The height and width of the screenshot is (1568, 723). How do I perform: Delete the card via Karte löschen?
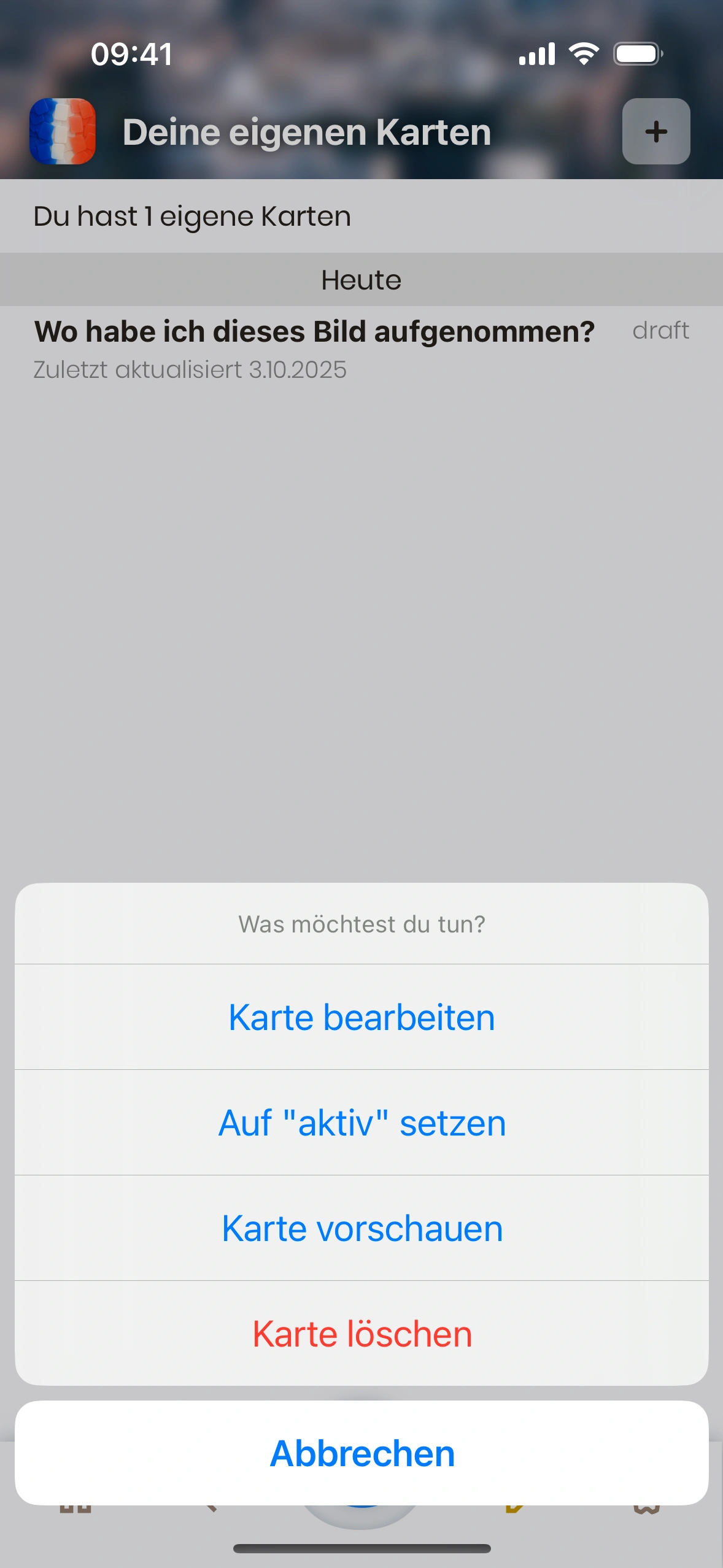coord(361,1334)
